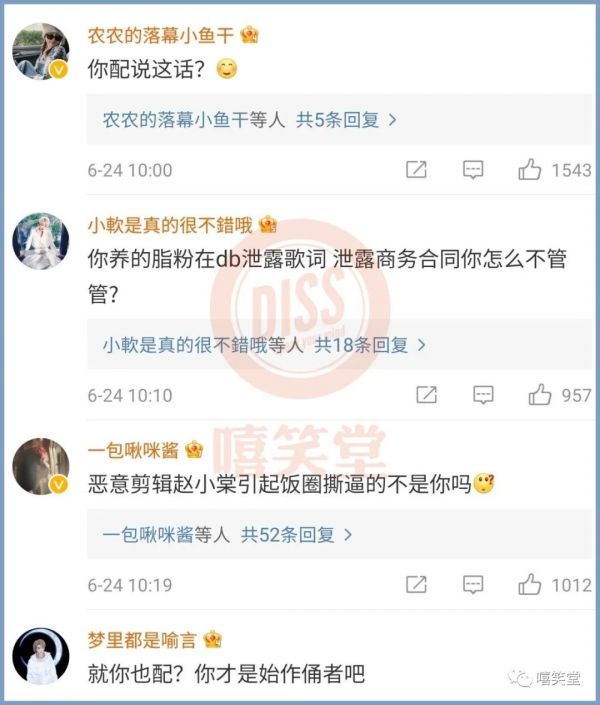The height and width of the screenshot is (705, 600).
Task: Repost the comment posted at 6-24 10:19
Action: coord(416,585)
